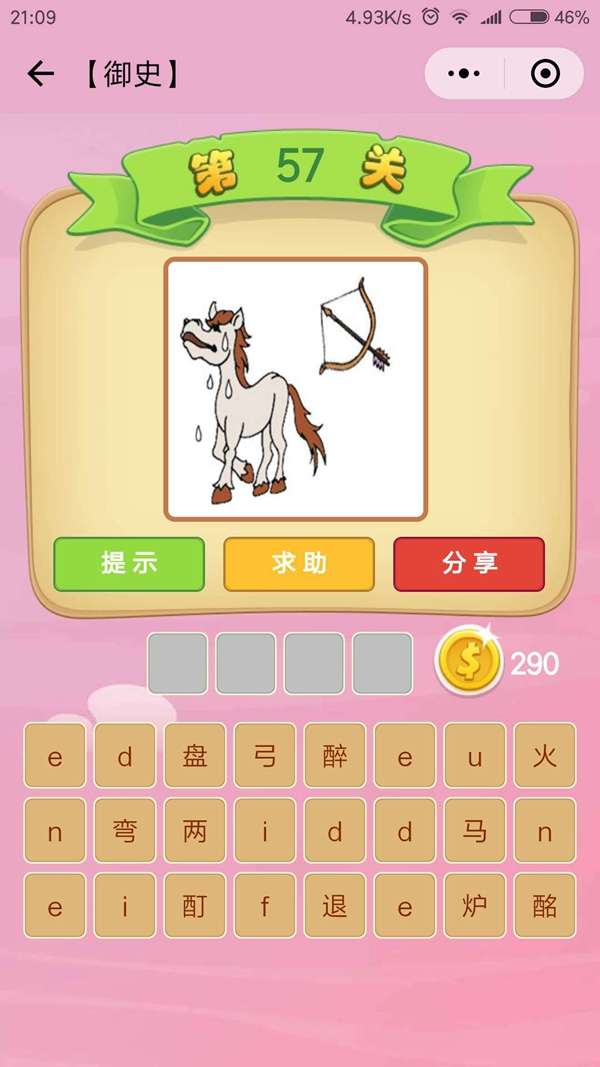The height and width of the screenshot is (1067, 600).
Task: Choose the 两 character tile
Action: (195, 831)
